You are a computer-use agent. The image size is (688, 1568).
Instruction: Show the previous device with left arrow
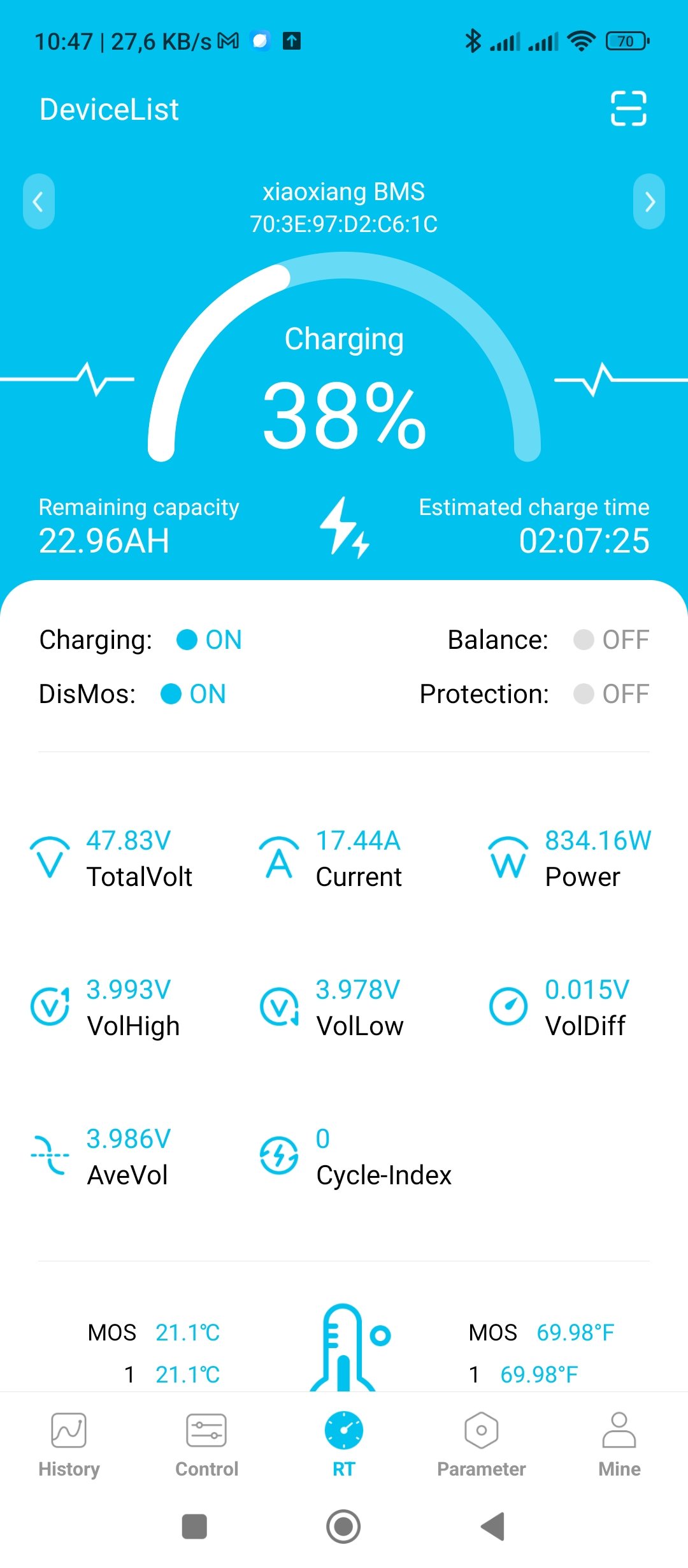pos(38,202)
